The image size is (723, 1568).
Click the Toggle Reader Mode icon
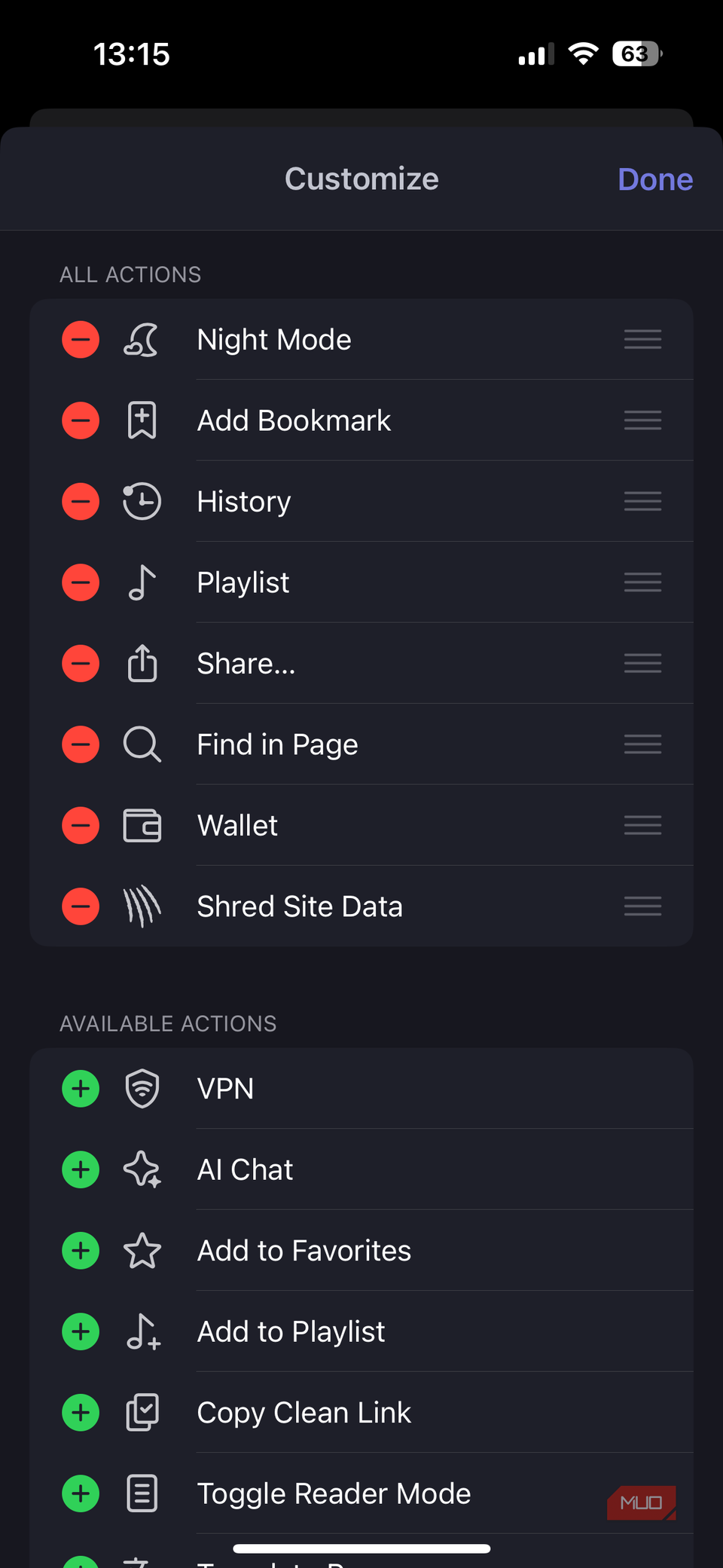pyautogui.click(x=142, y=1493)
